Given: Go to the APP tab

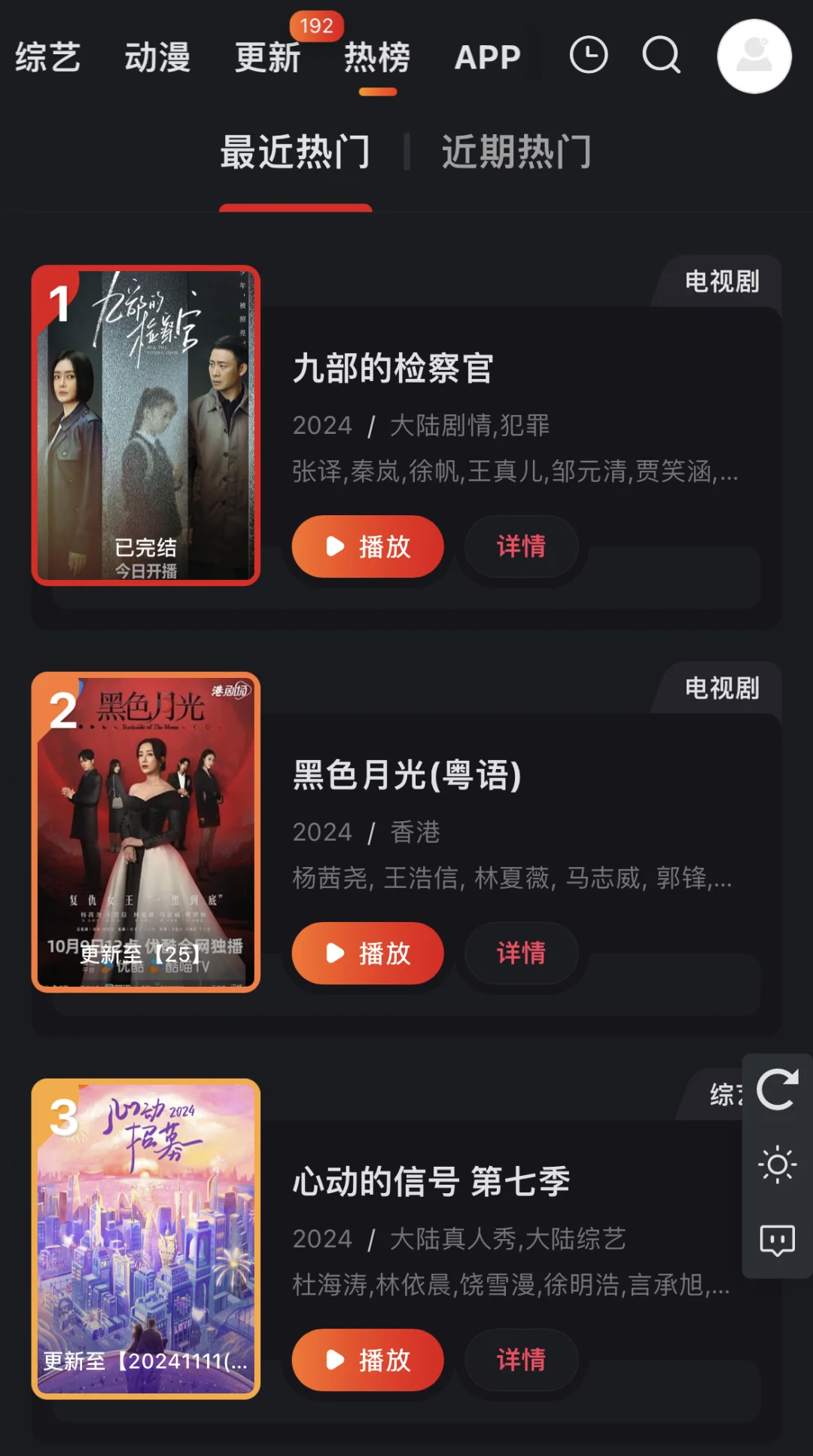Looking at the screenshot, I should pyautogui.click(x=487, y=57).
